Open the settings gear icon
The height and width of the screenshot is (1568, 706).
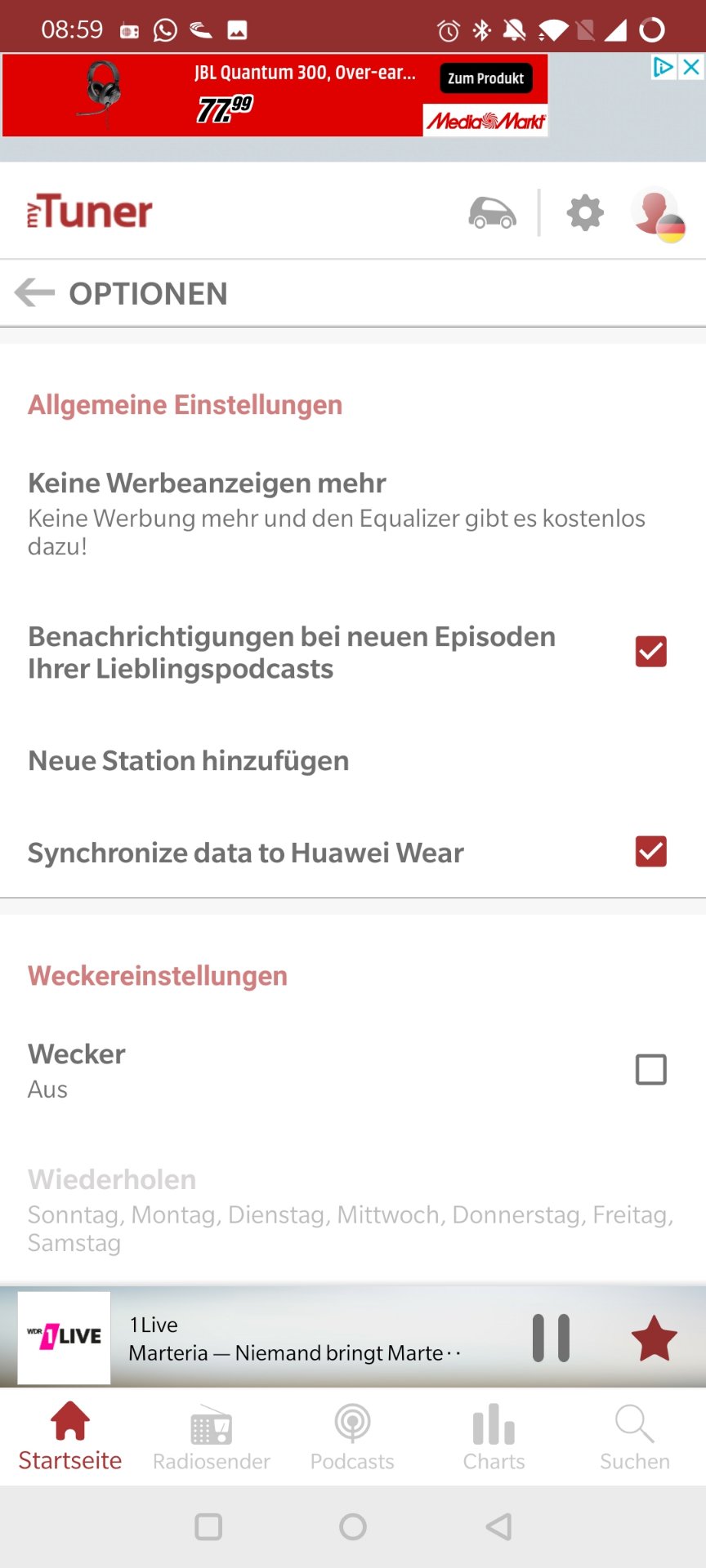coord(585,213)
